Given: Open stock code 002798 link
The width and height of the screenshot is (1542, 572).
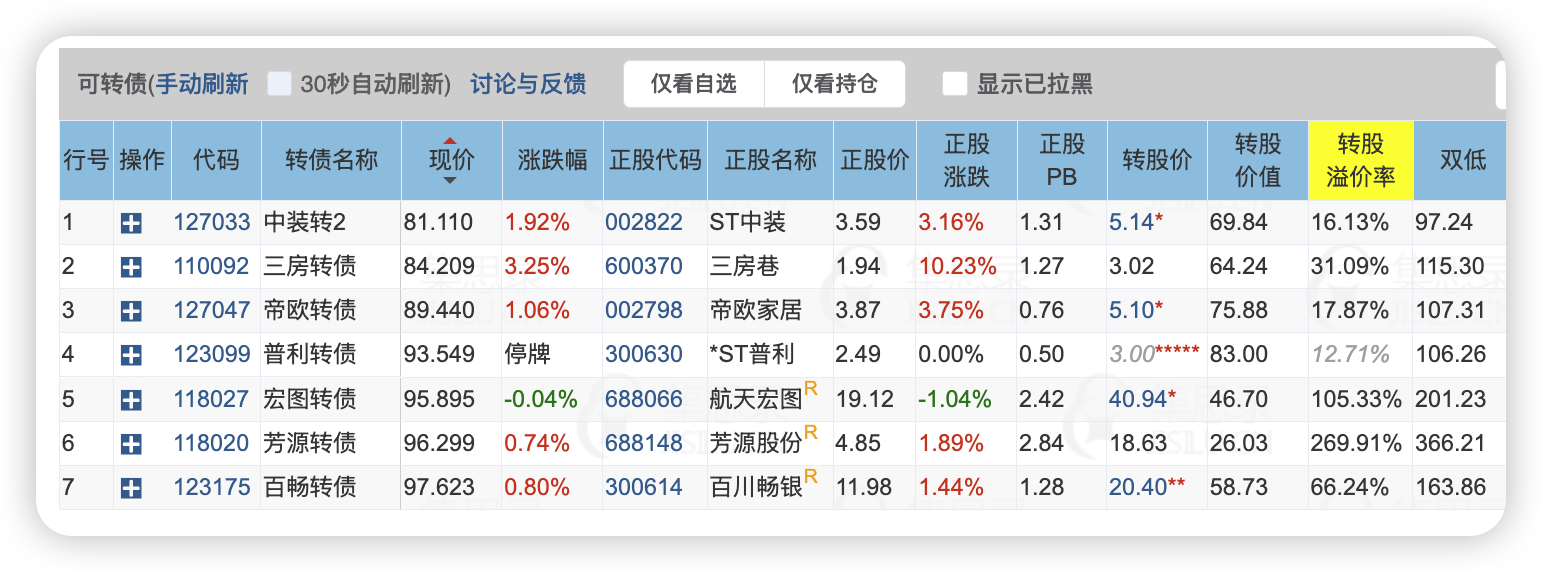Looking at the screenshot, I should click(x=644, y=310).
